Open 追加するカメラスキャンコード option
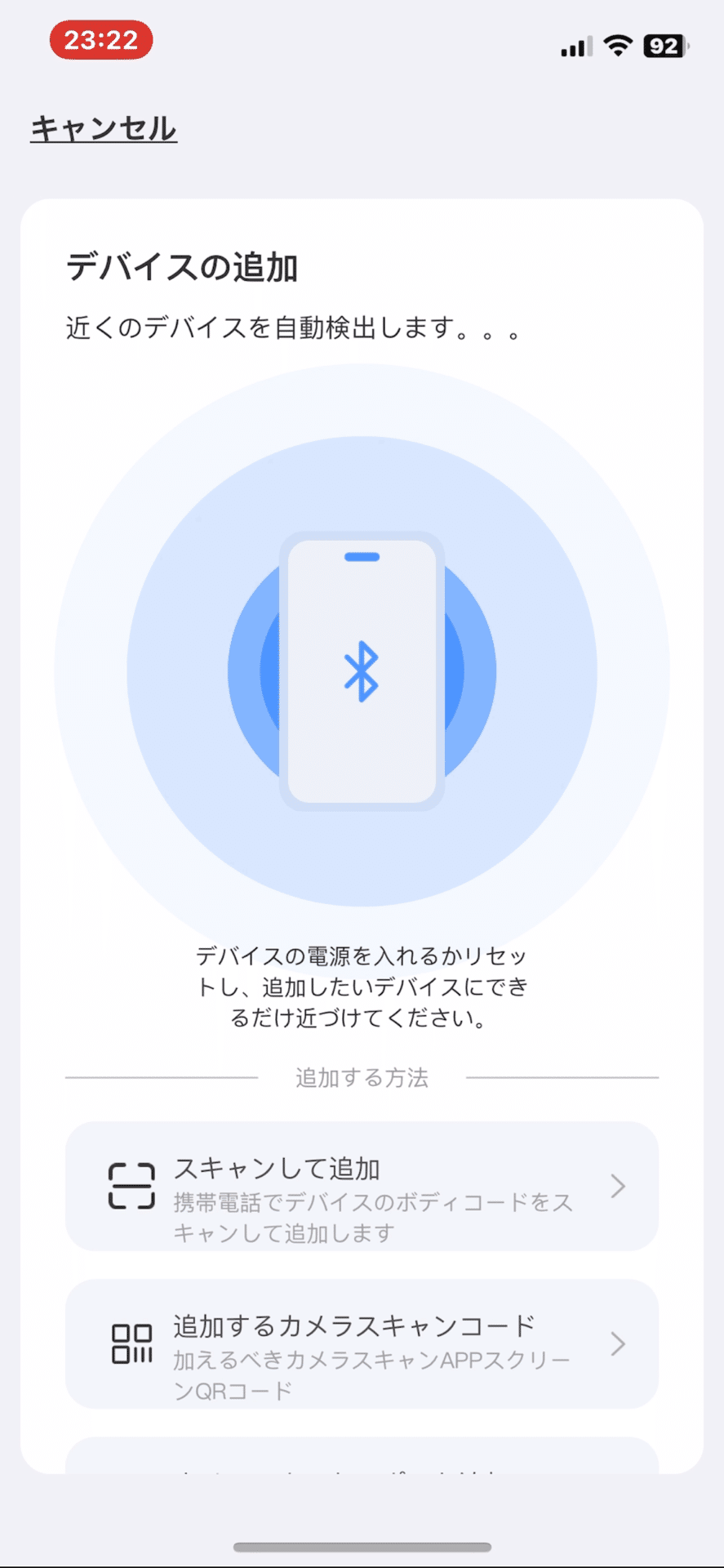 [362, 1343]
